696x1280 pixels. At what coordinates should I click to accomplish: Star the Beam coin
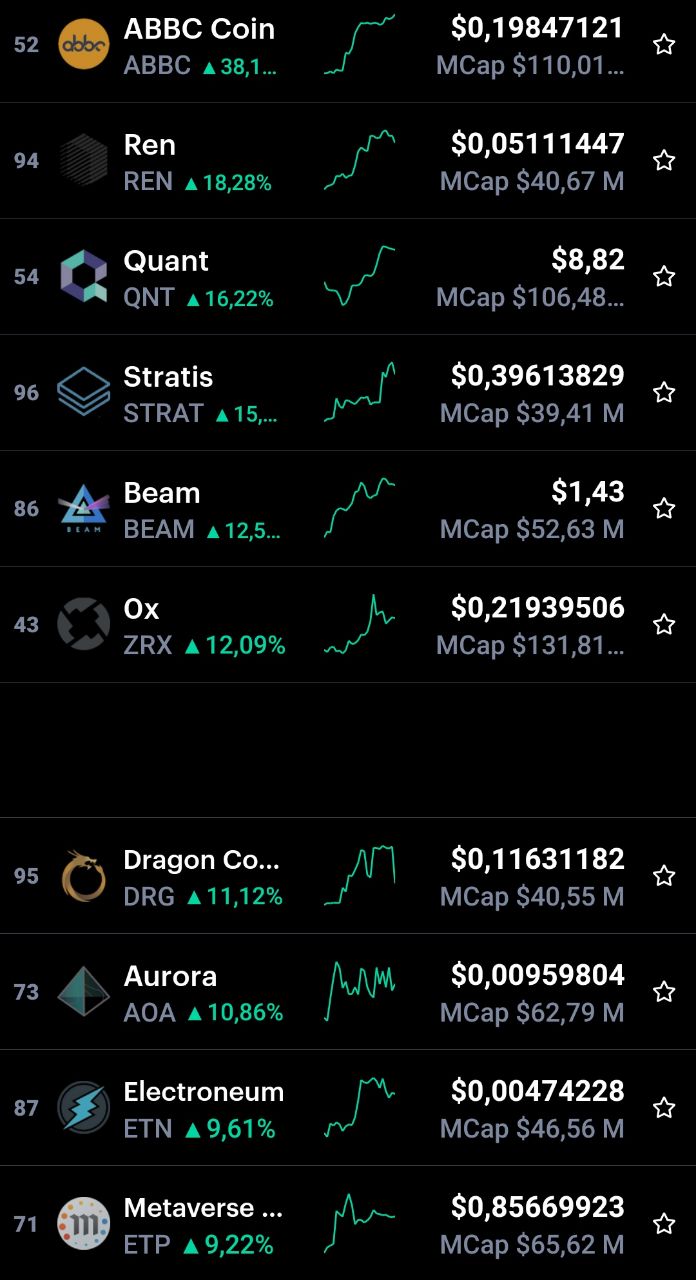[664, 508]
